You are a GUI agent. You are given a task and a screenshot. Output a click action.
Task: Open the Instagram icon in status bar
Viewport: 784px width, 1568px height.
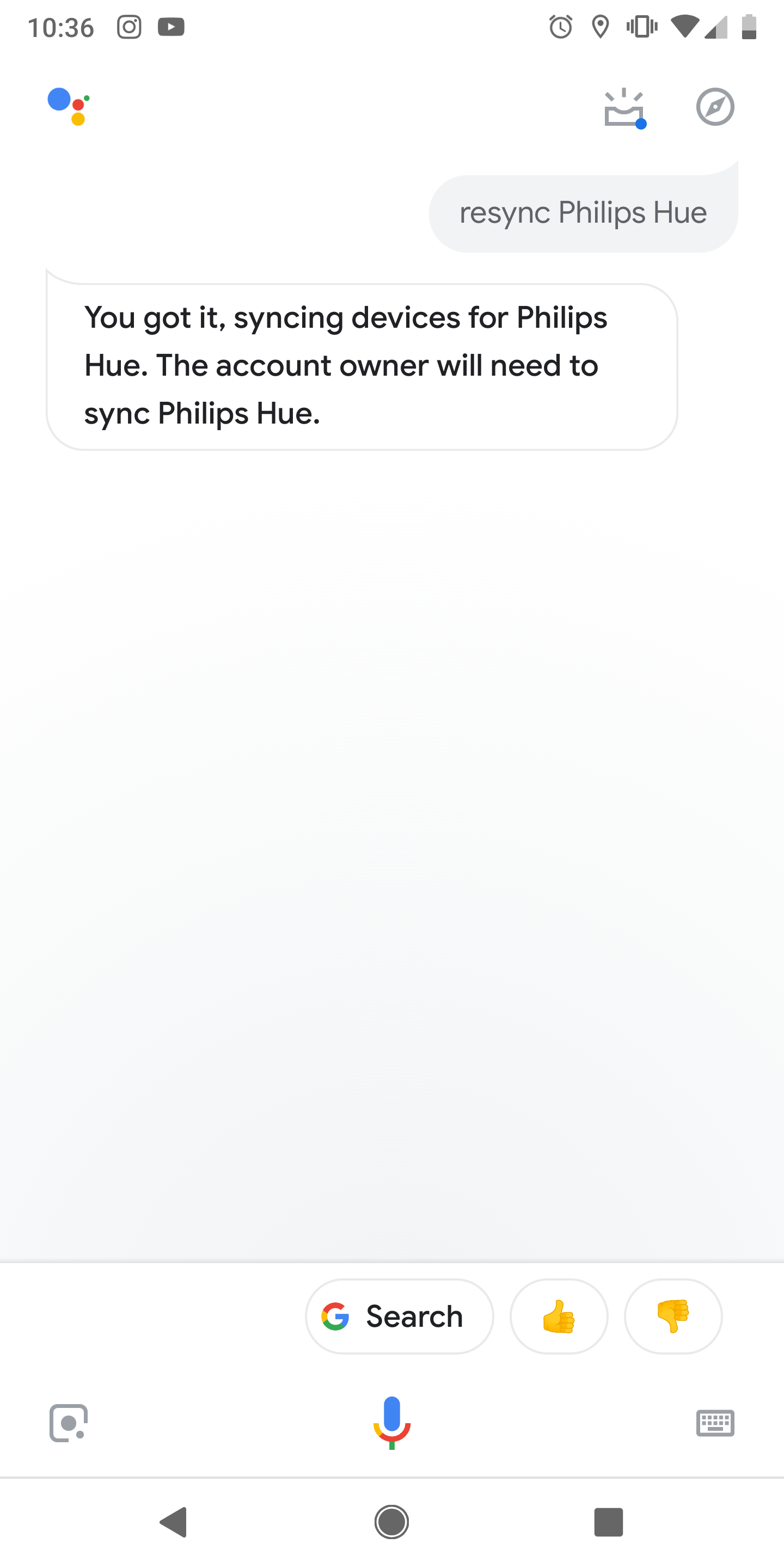click(128, 27)
